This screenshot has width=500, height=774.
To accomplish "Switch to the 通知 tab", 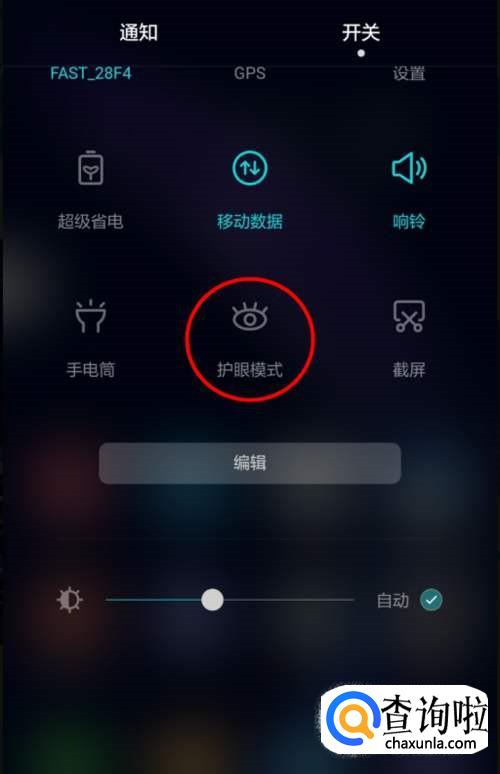I will [139, 33].
